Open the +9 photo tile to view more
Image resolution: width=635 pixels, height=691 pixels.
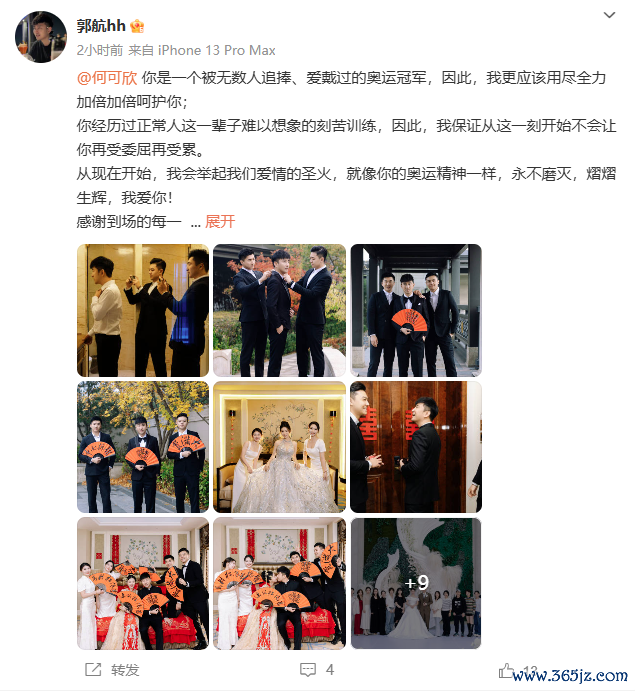415,583
